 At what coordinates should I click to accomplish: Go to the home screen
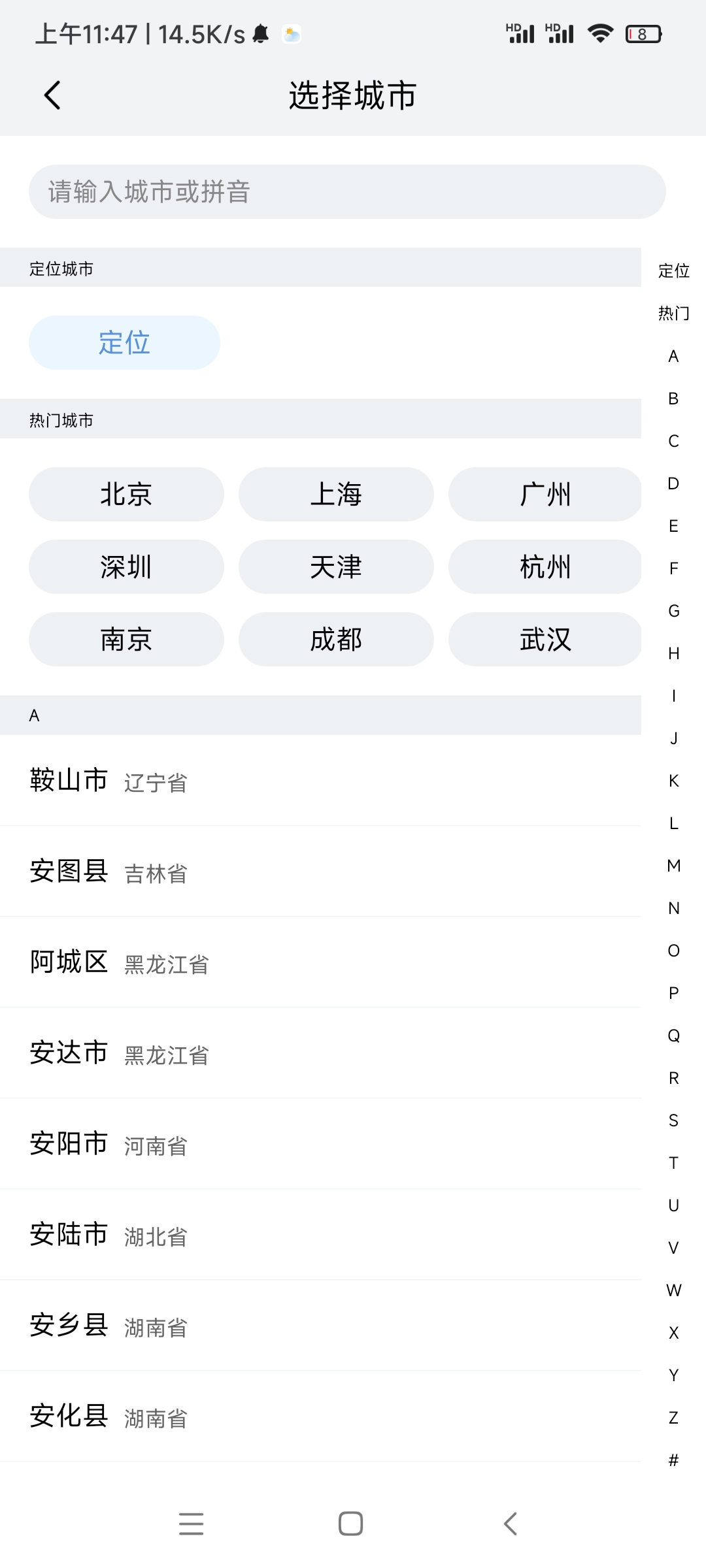(x=351, y=1524)
